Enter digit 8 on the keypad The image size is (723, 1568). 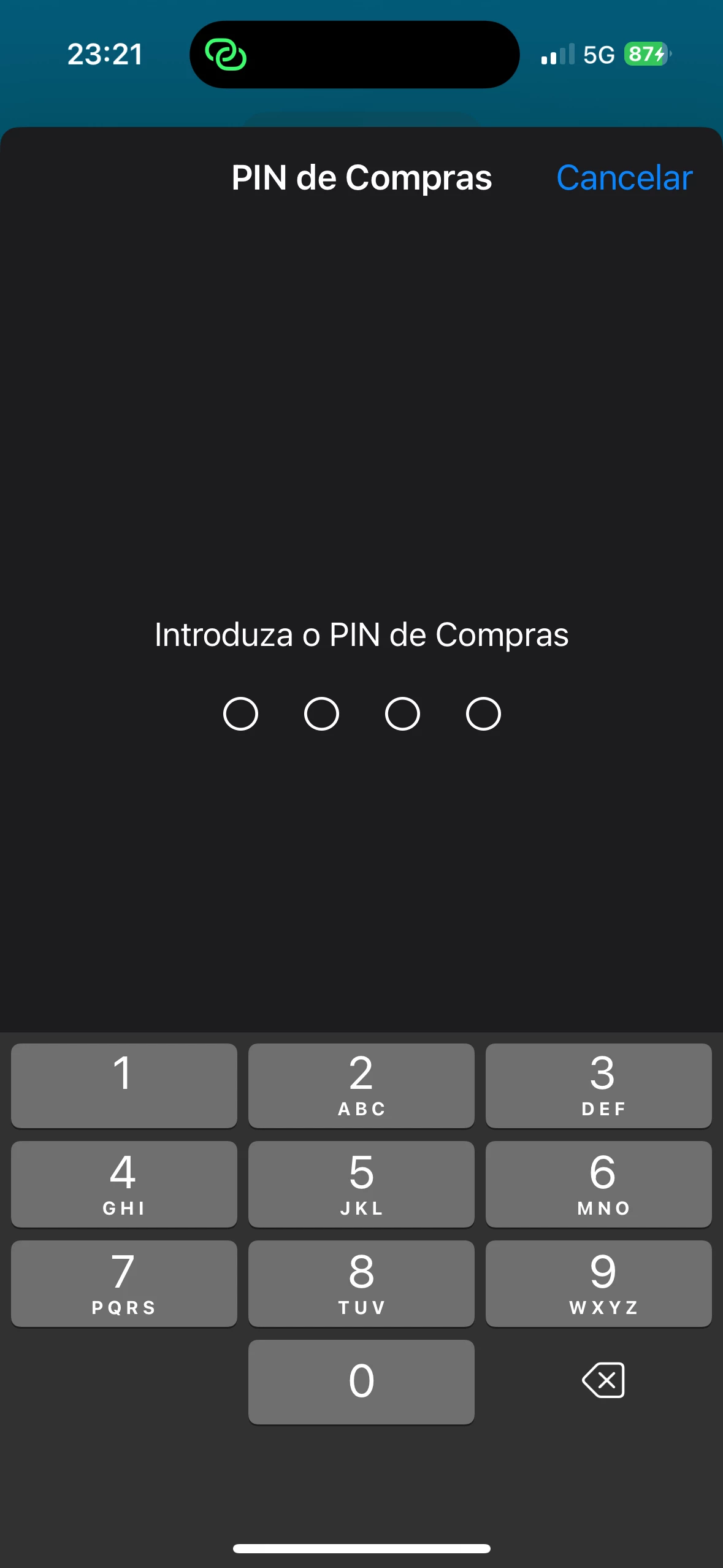361,1283
